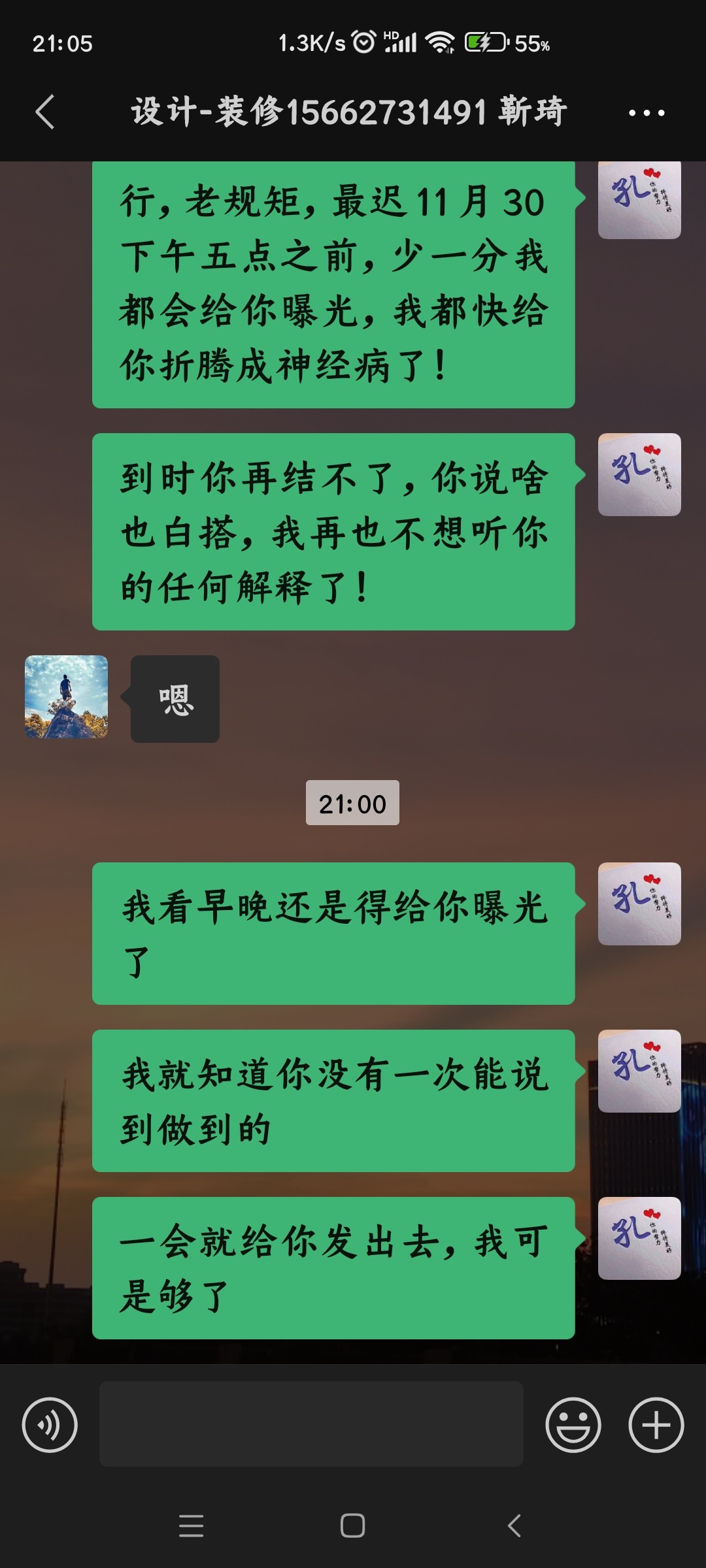Go to the system home screen
Screen dimensions: 706x1568
point(352,1526)
